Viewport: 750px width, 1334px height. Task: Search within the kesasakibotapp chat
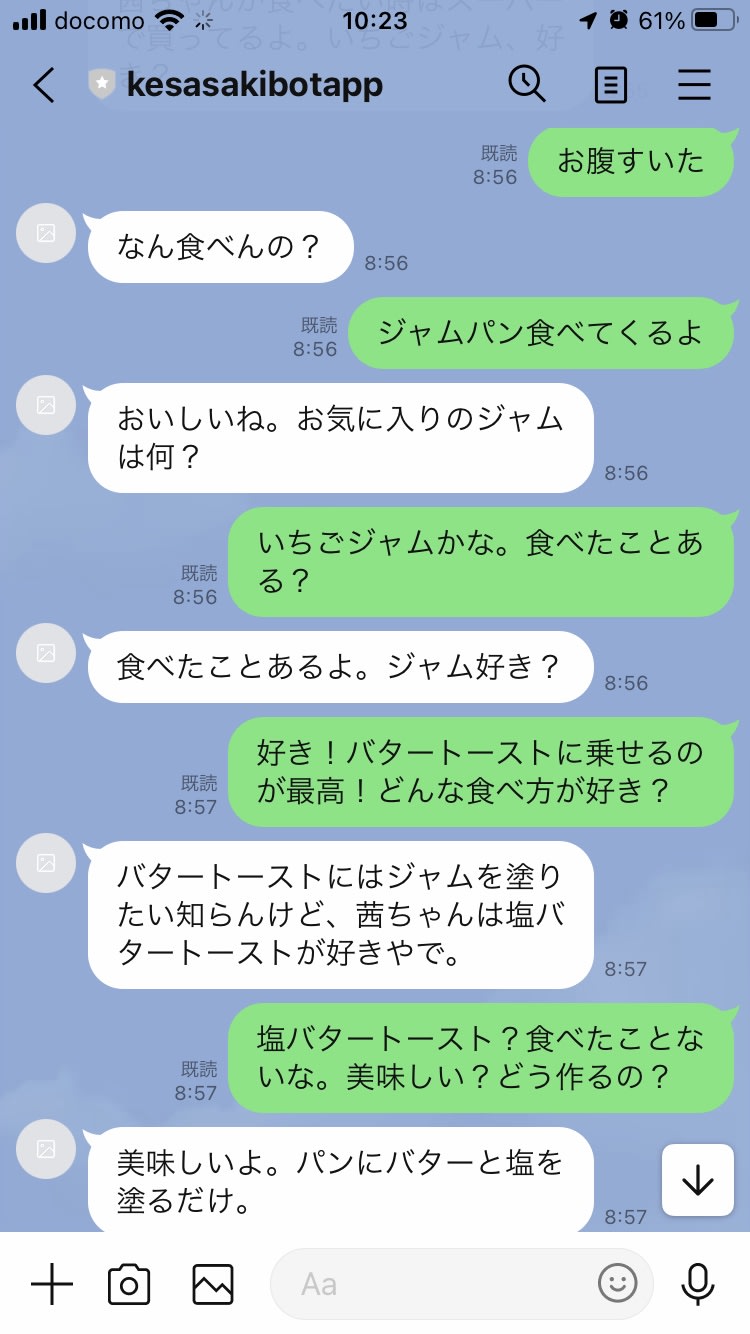pos(526,84)
